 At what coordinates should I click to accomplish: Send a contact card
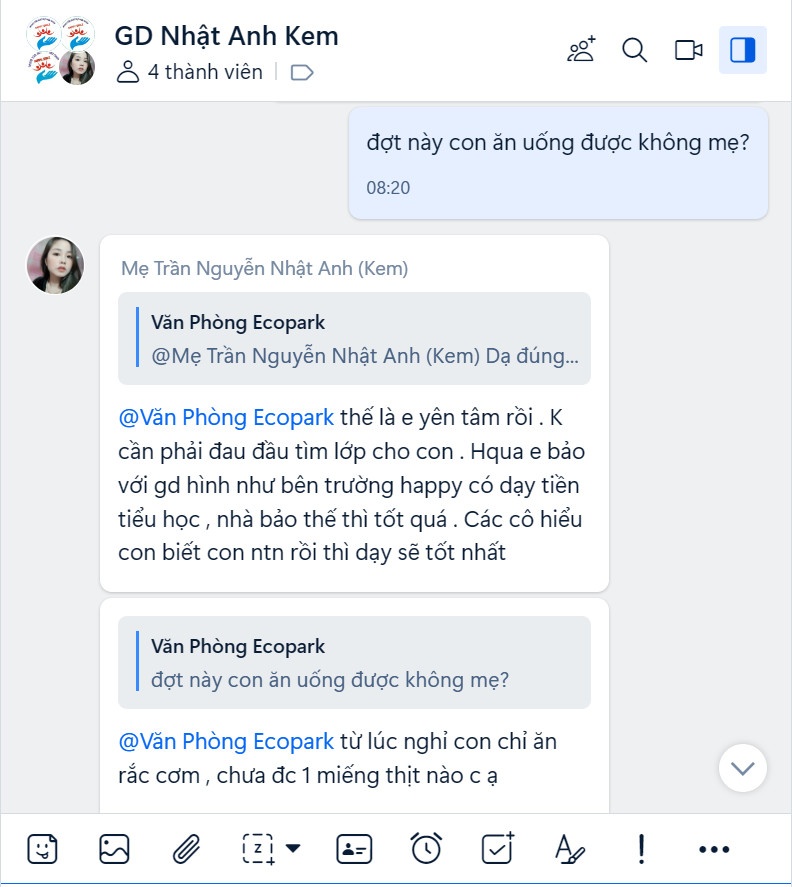click(x=351, y=847)
